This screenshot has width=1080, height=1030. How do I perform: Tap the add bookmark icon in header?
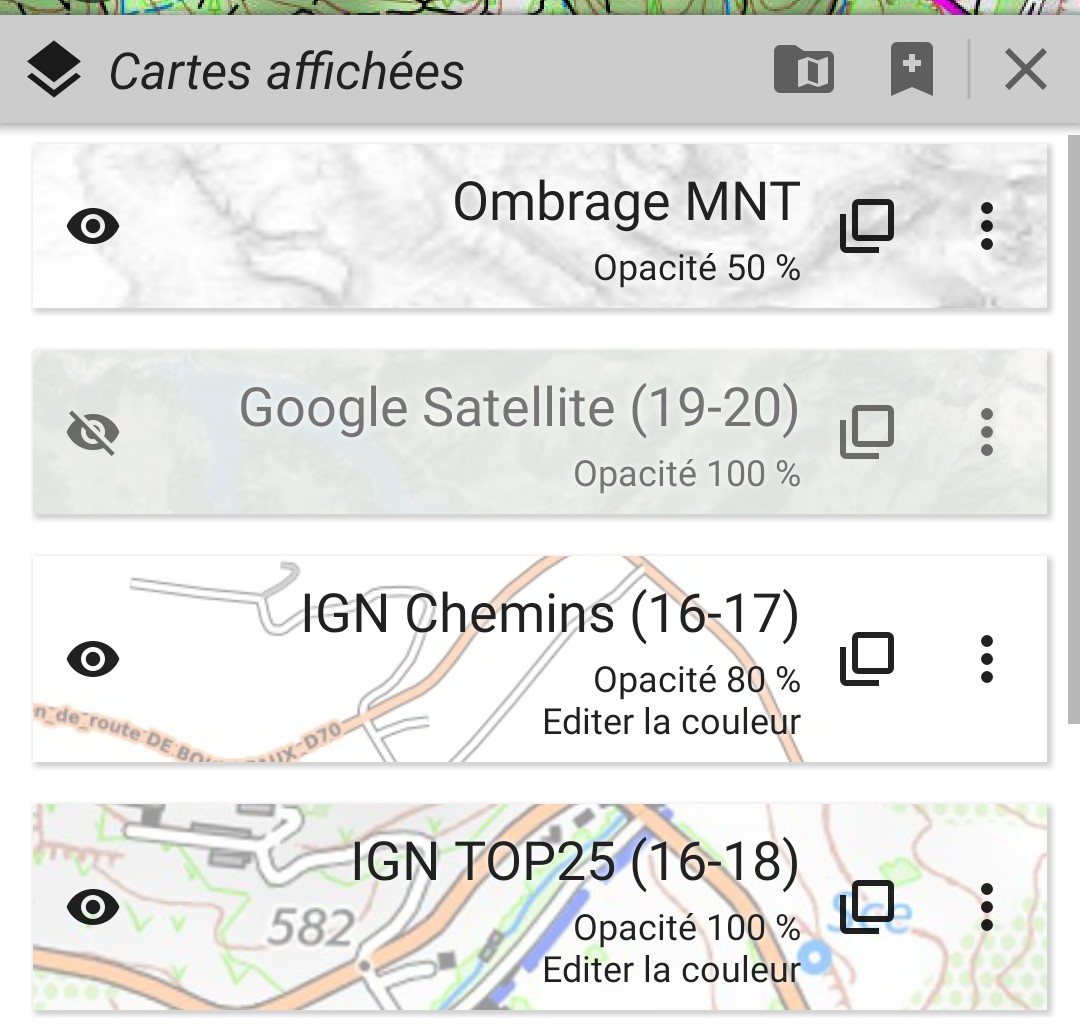point(911,71)
